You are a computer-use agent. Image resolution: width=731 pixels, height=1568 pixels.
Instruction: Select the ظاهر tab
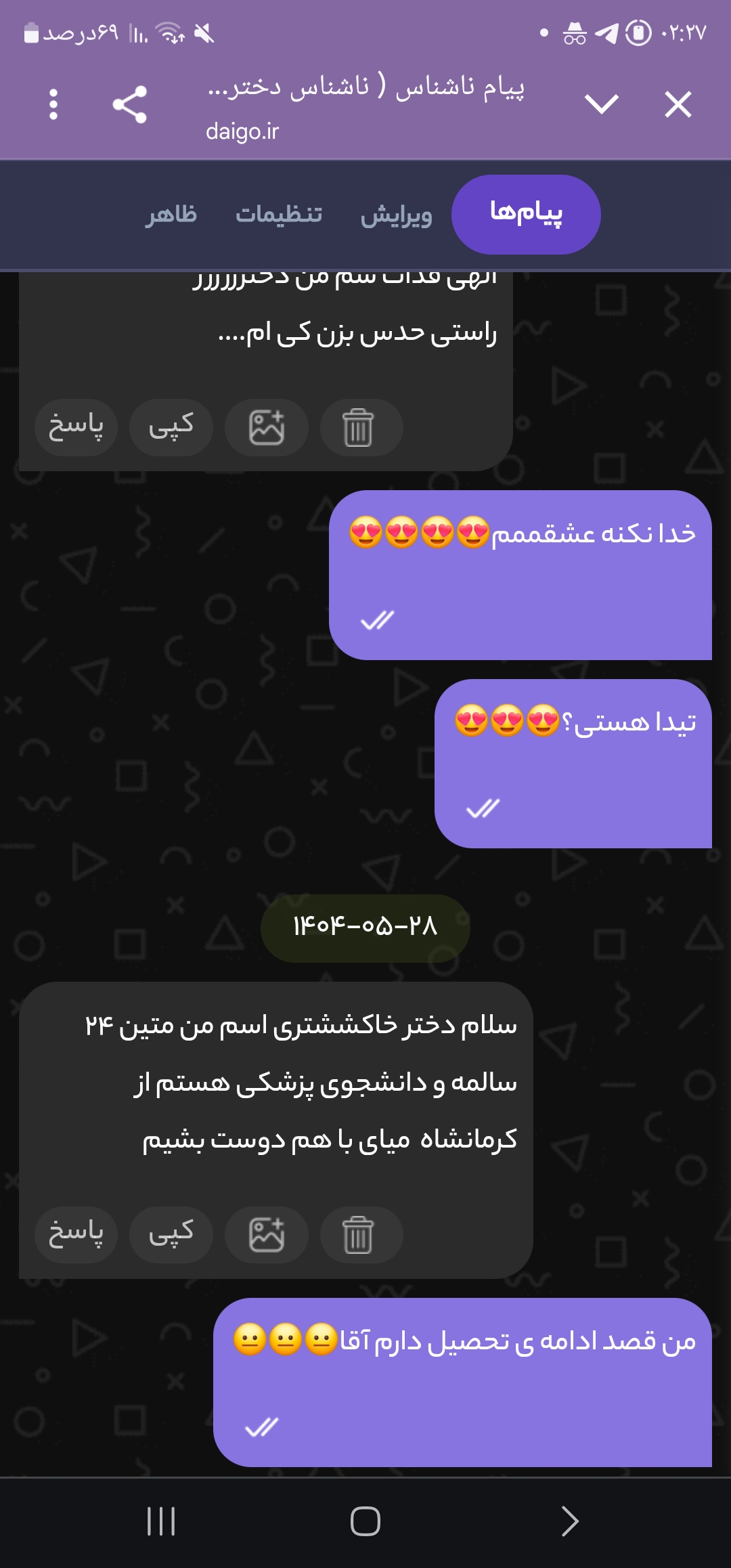[x=171, y=215]
